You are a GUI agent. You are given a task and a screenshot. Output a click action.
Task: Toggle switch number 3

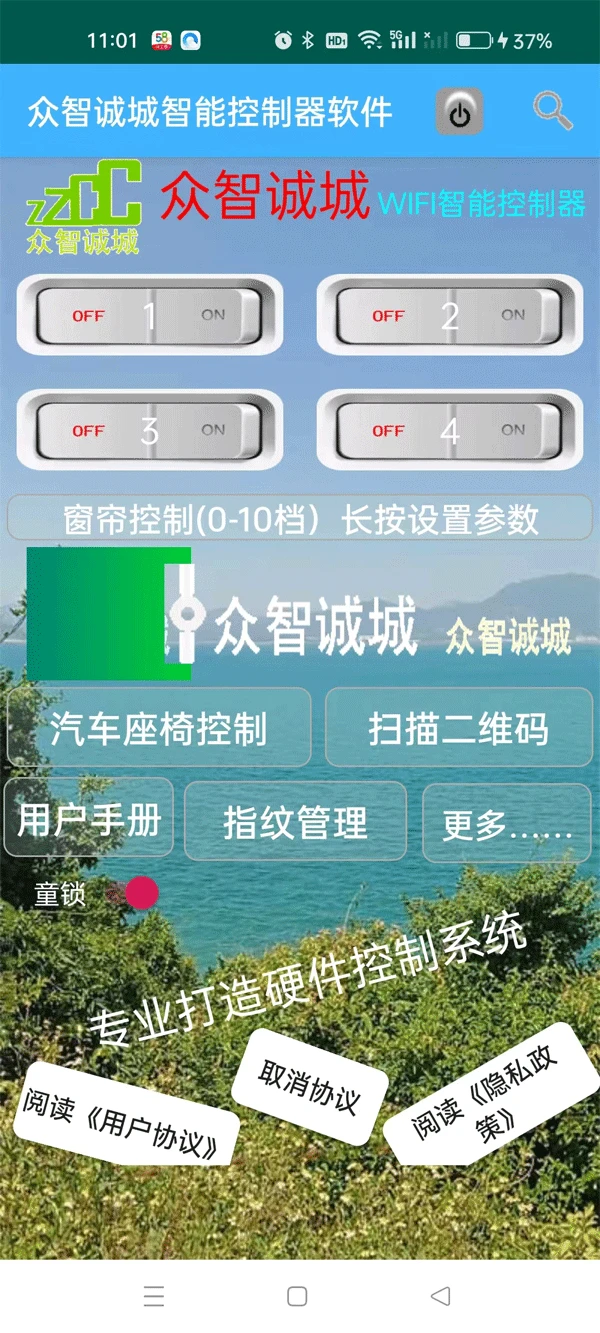[x=149, y=431]
